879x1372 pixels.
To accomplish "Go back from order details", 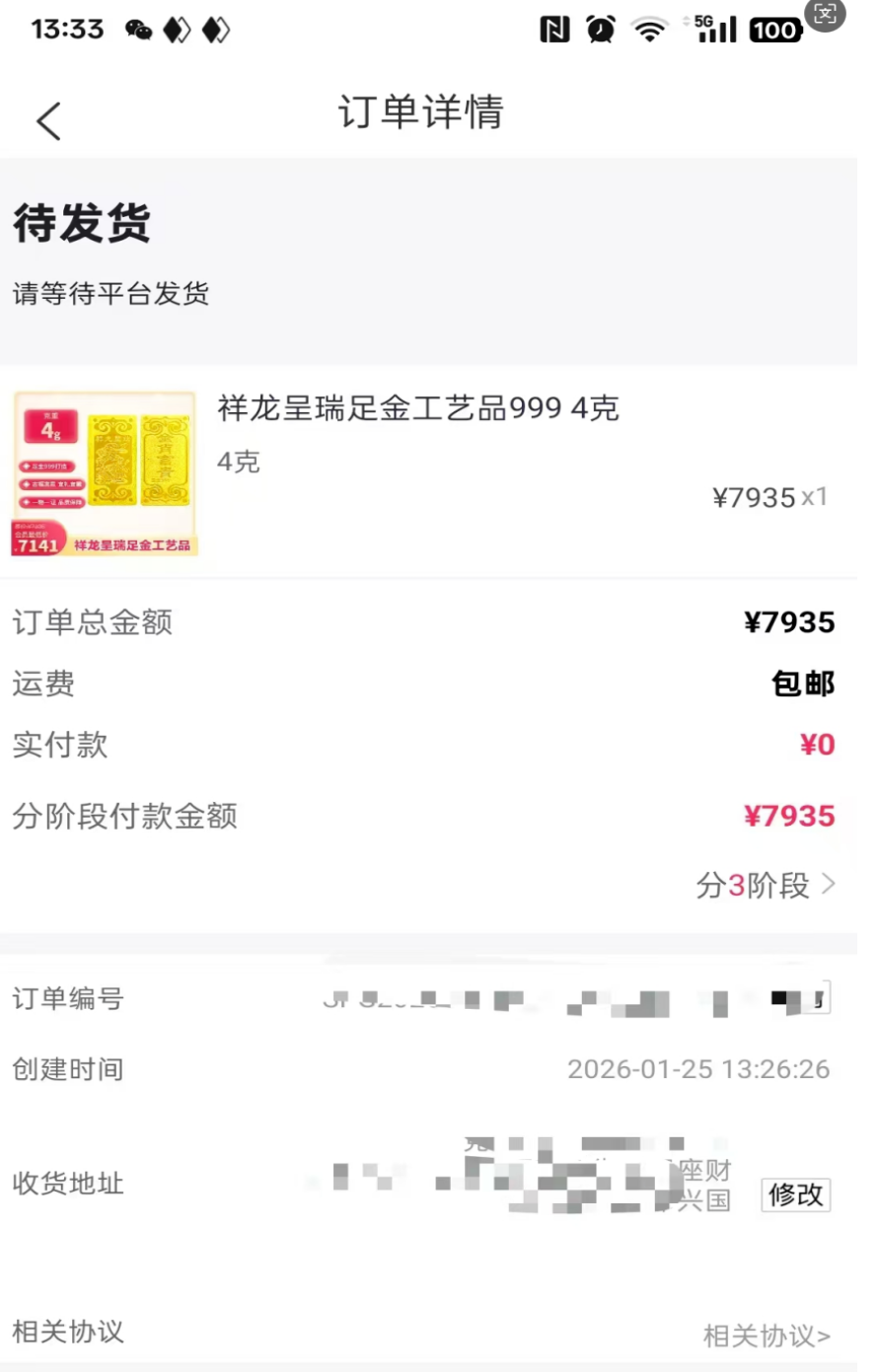I will coord(48,121).
